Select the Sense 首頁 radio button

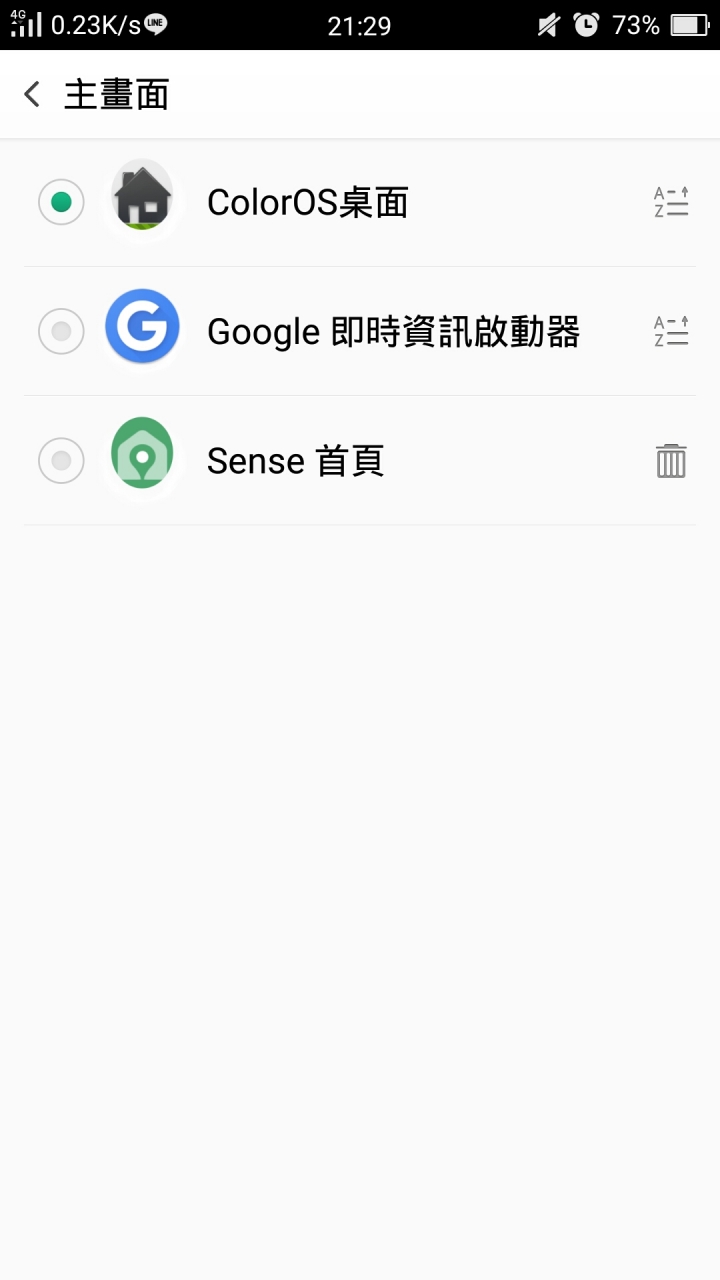(61, 461)
